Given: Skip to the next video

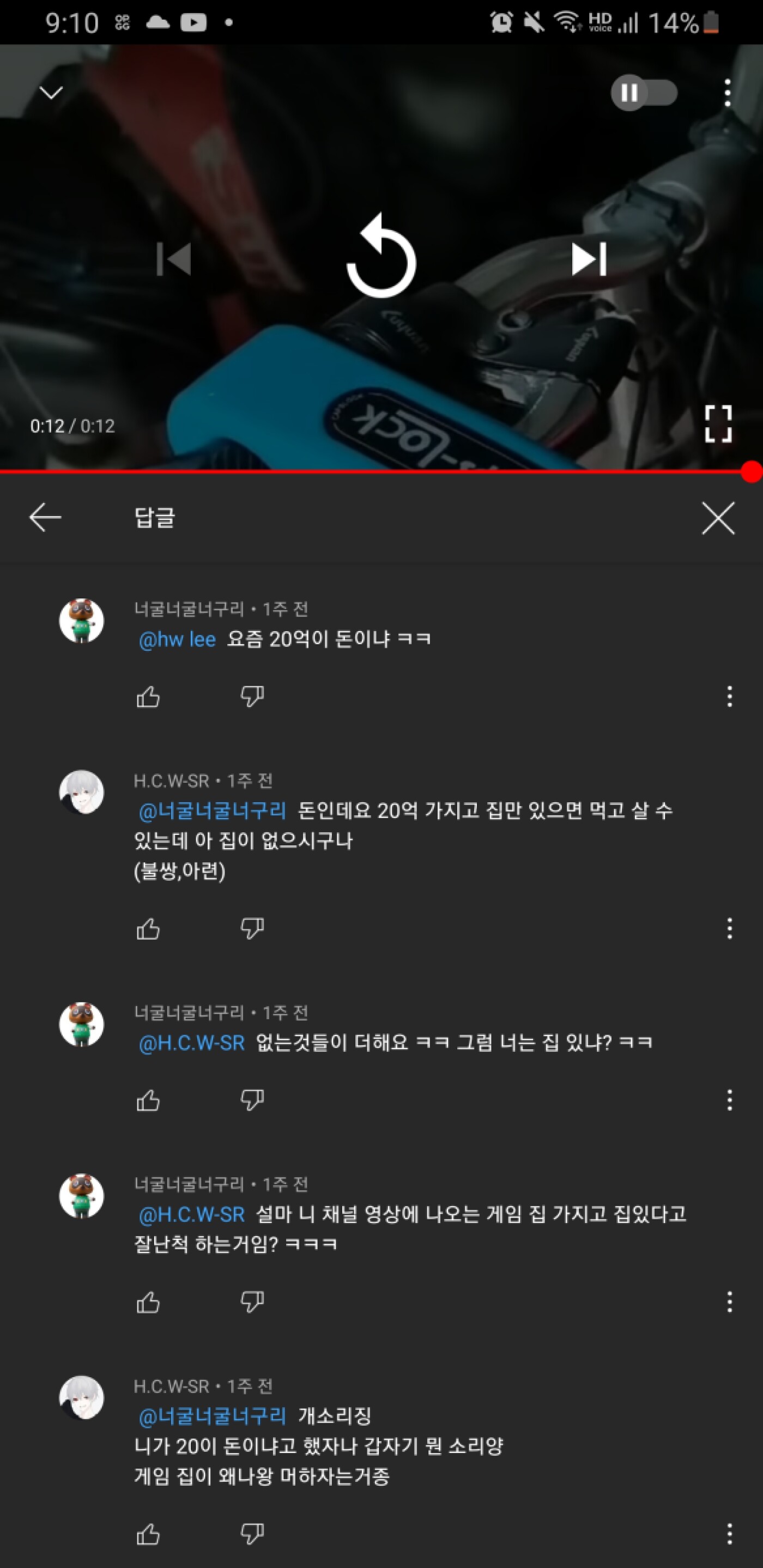Looking at the screenshot, I should pyautogui.click(x=589, y=259).
